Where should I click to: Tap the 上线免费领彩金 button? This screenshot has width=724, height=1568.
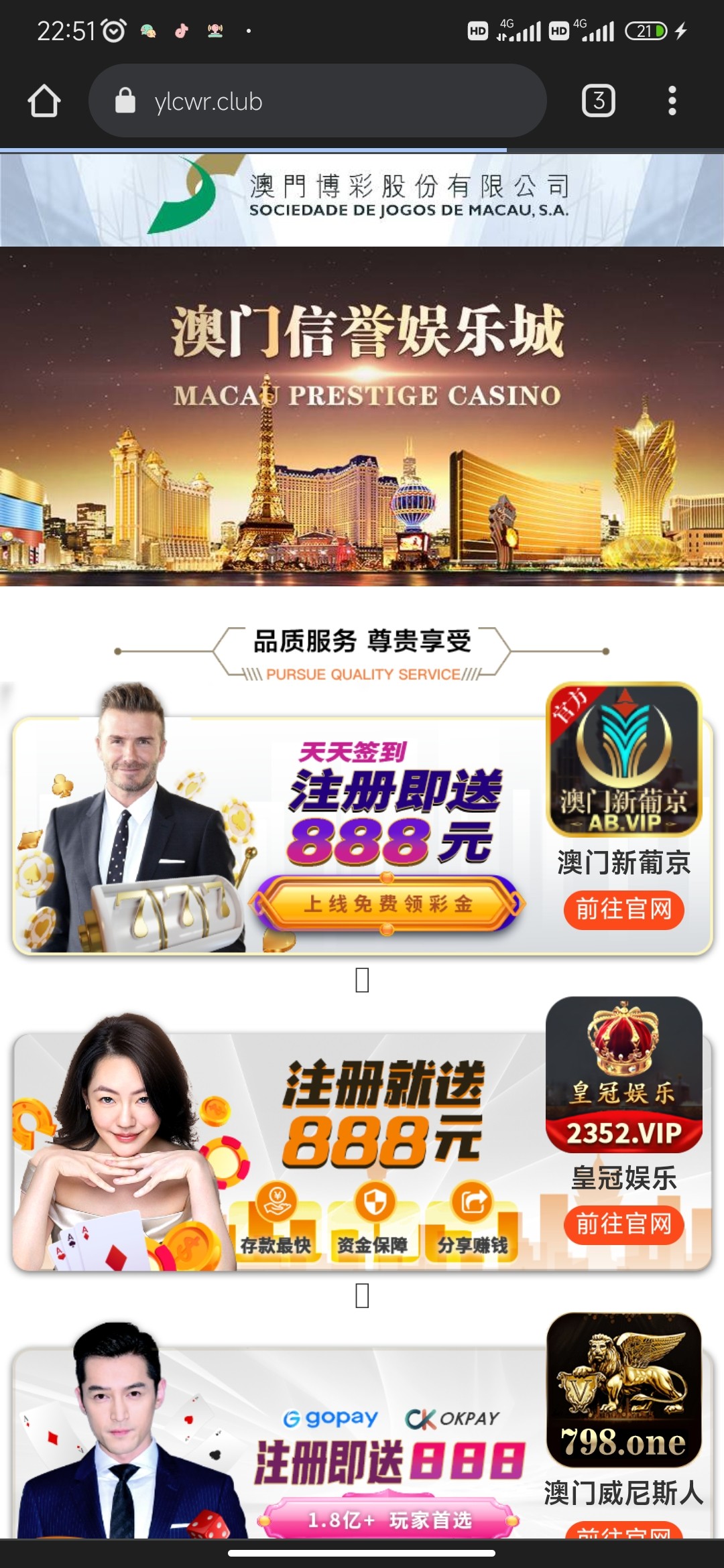387,904
